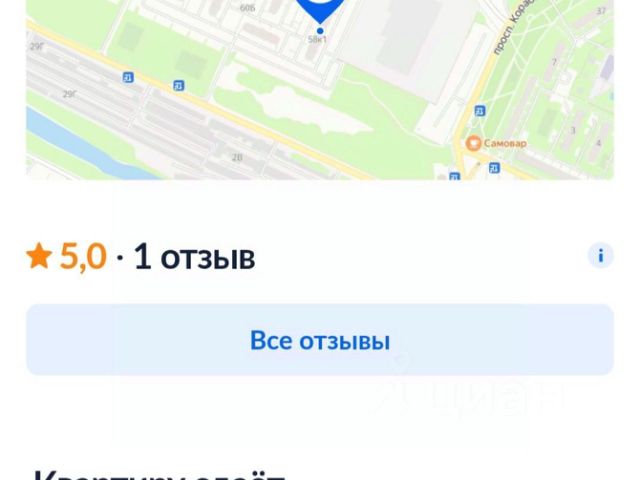Tap the info icon beside the rating
640x480 pixels.
click(600, 255)
